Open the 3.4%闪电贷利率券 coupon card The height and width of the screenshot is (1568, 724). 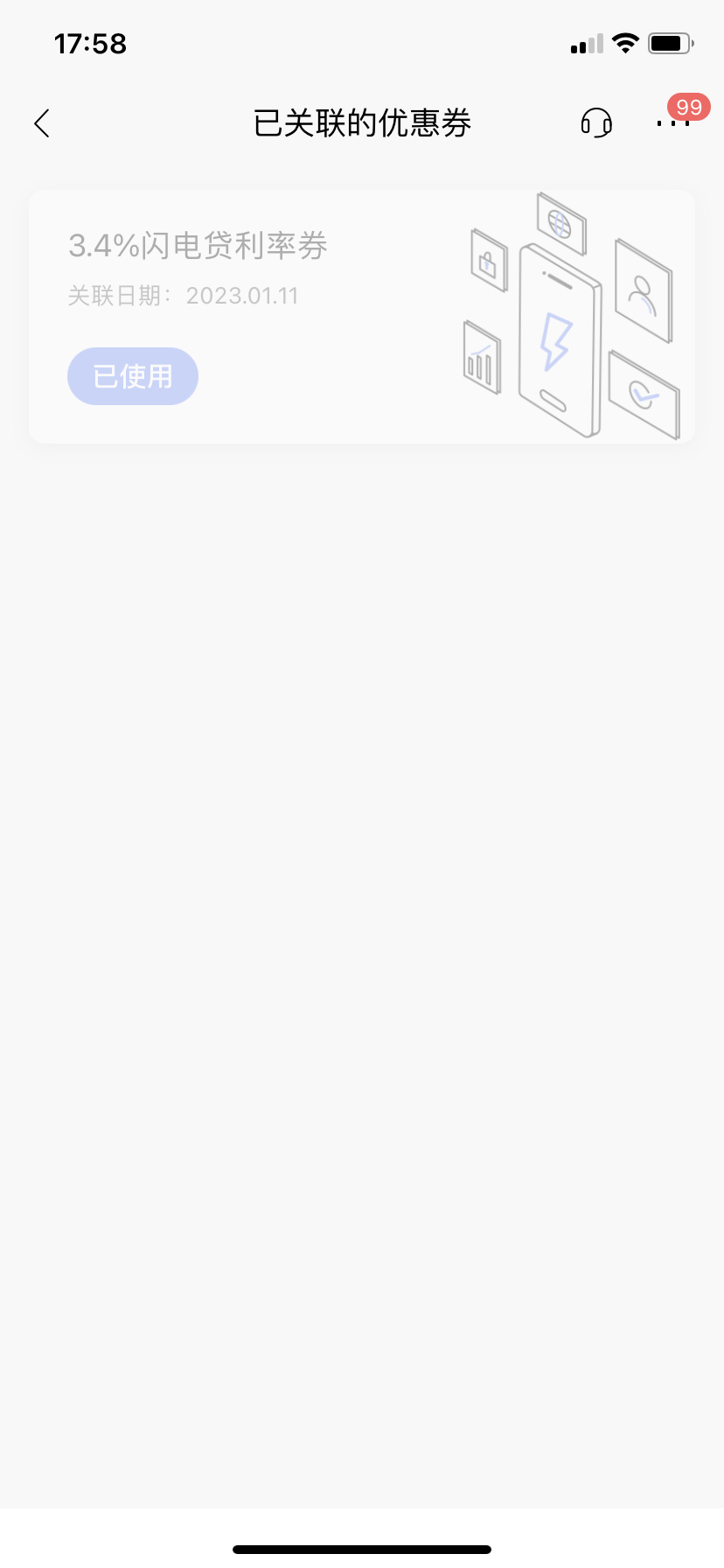point(362,317)
